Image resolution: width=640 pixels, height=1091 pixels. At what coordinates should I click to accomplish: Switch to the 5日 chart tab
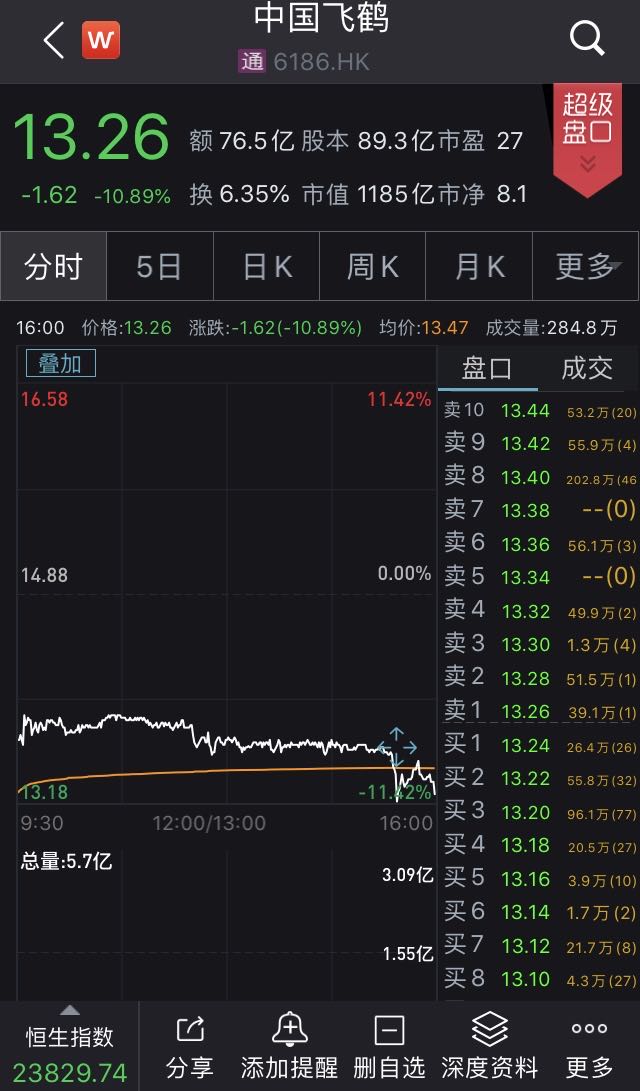click(159, 267)
